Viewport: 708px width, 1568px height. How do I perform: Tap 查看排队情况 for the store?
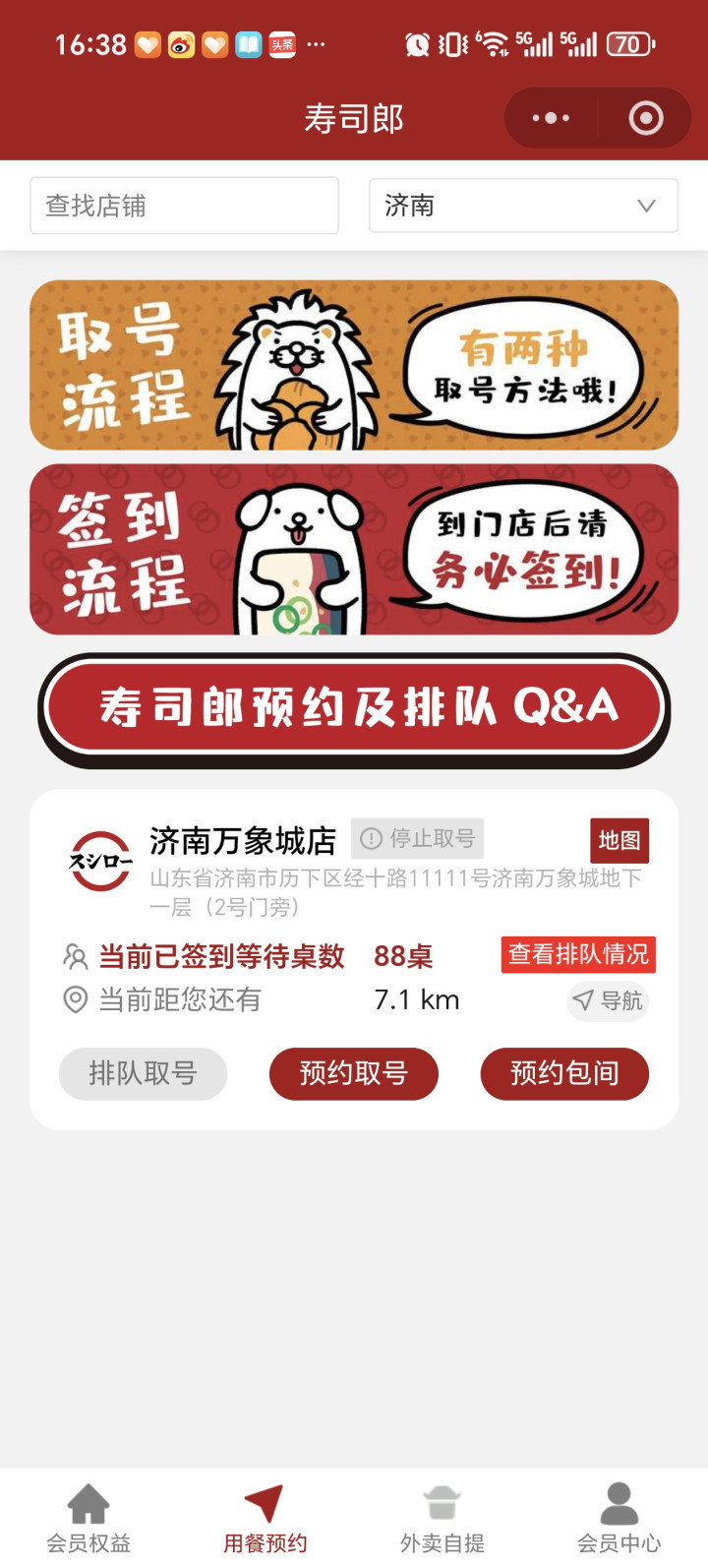click(x=578, y=954)
